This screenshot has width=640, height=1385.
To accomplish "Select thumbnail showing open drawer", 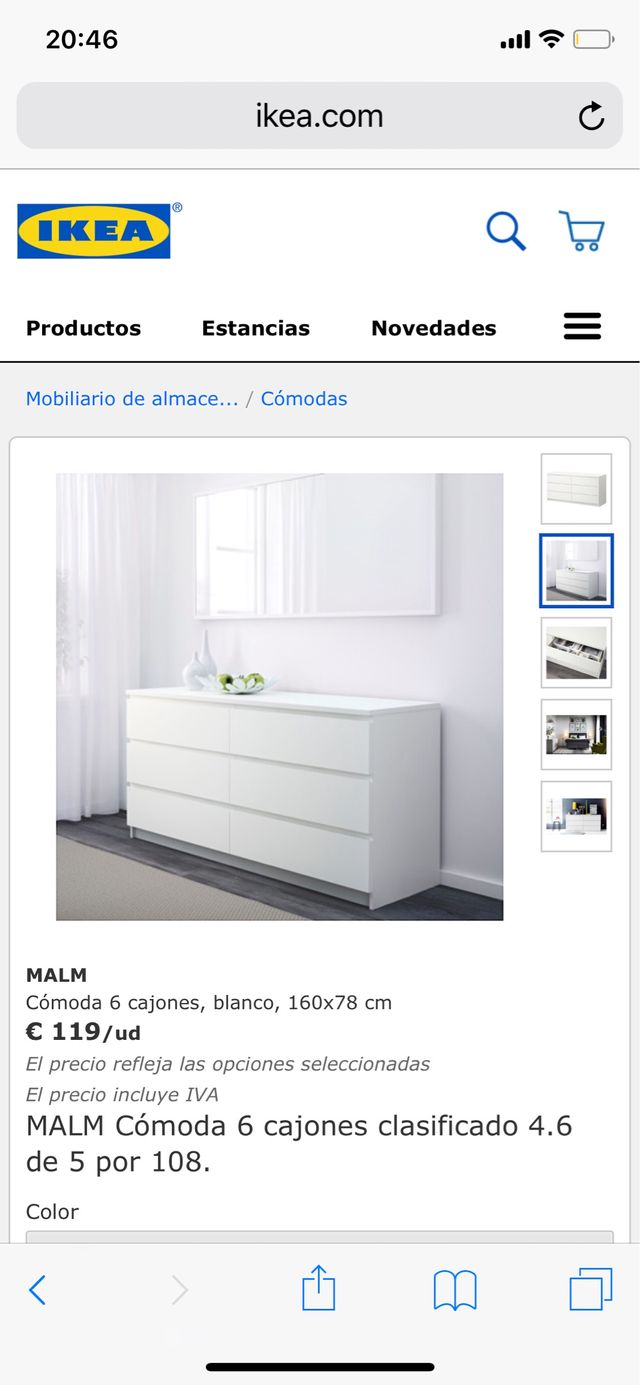I will [x=576, y=653].
